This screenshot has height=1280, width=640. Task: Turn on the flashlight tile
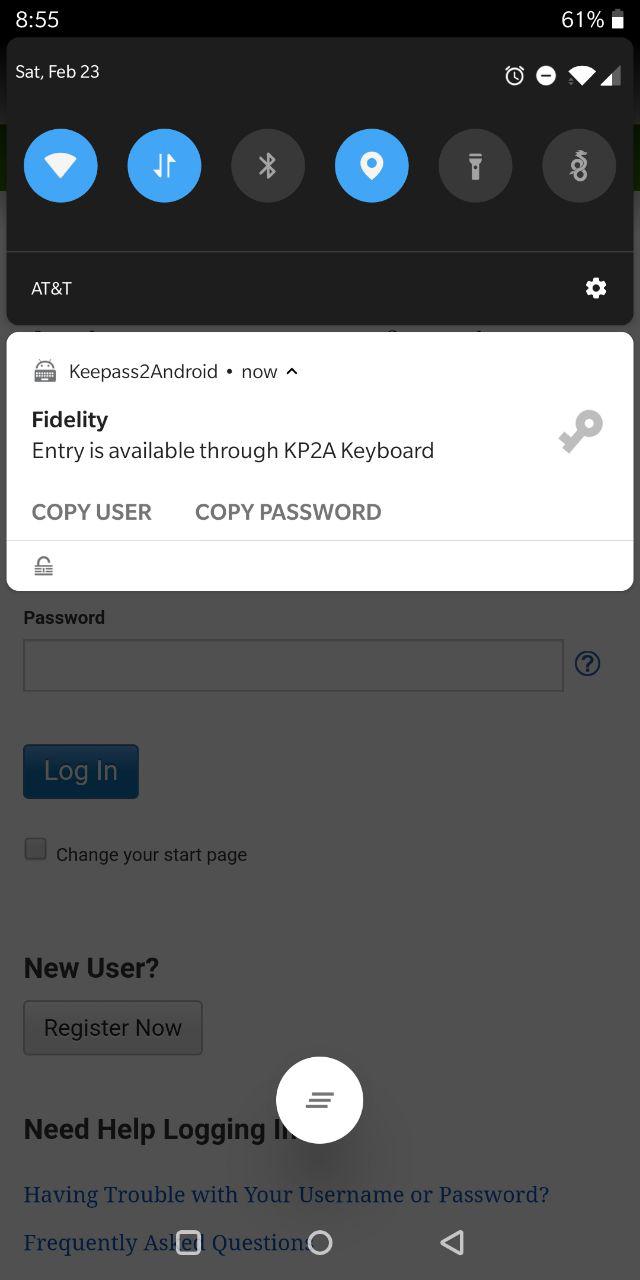click(x=475, y=165)
